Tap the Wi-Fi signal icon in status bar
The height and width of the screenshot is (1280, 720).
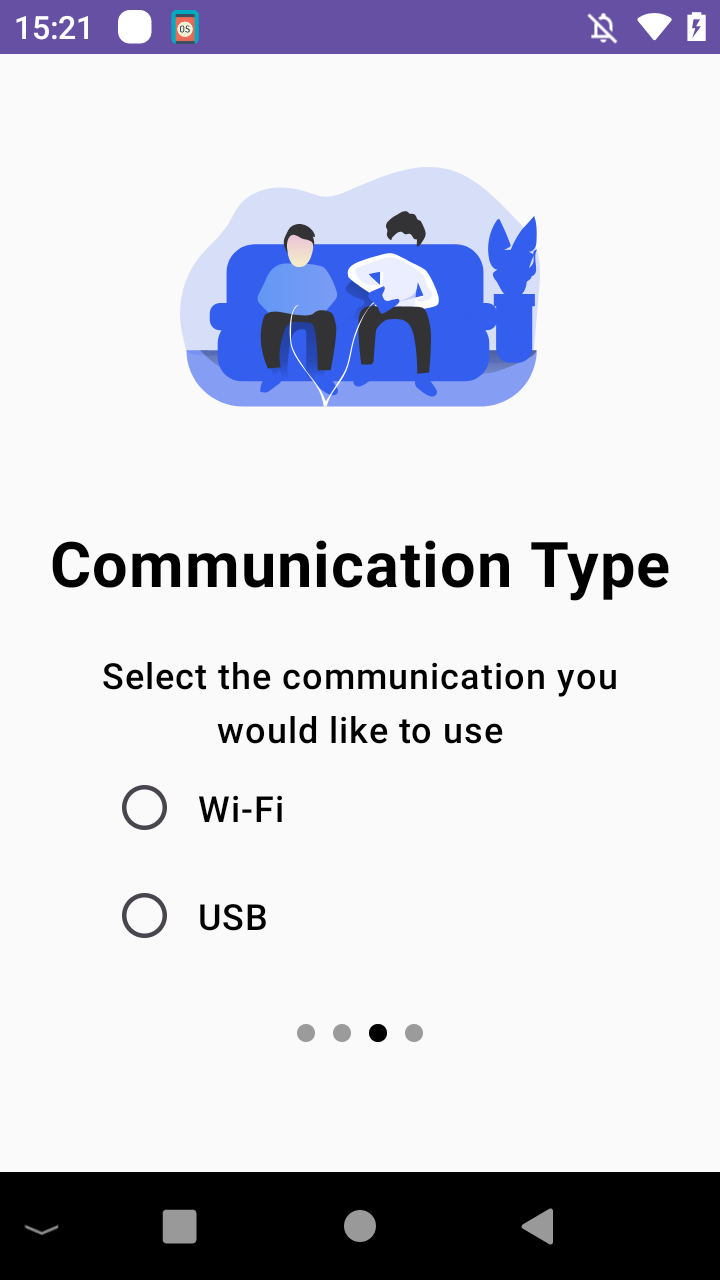click(x=655, y=27)
